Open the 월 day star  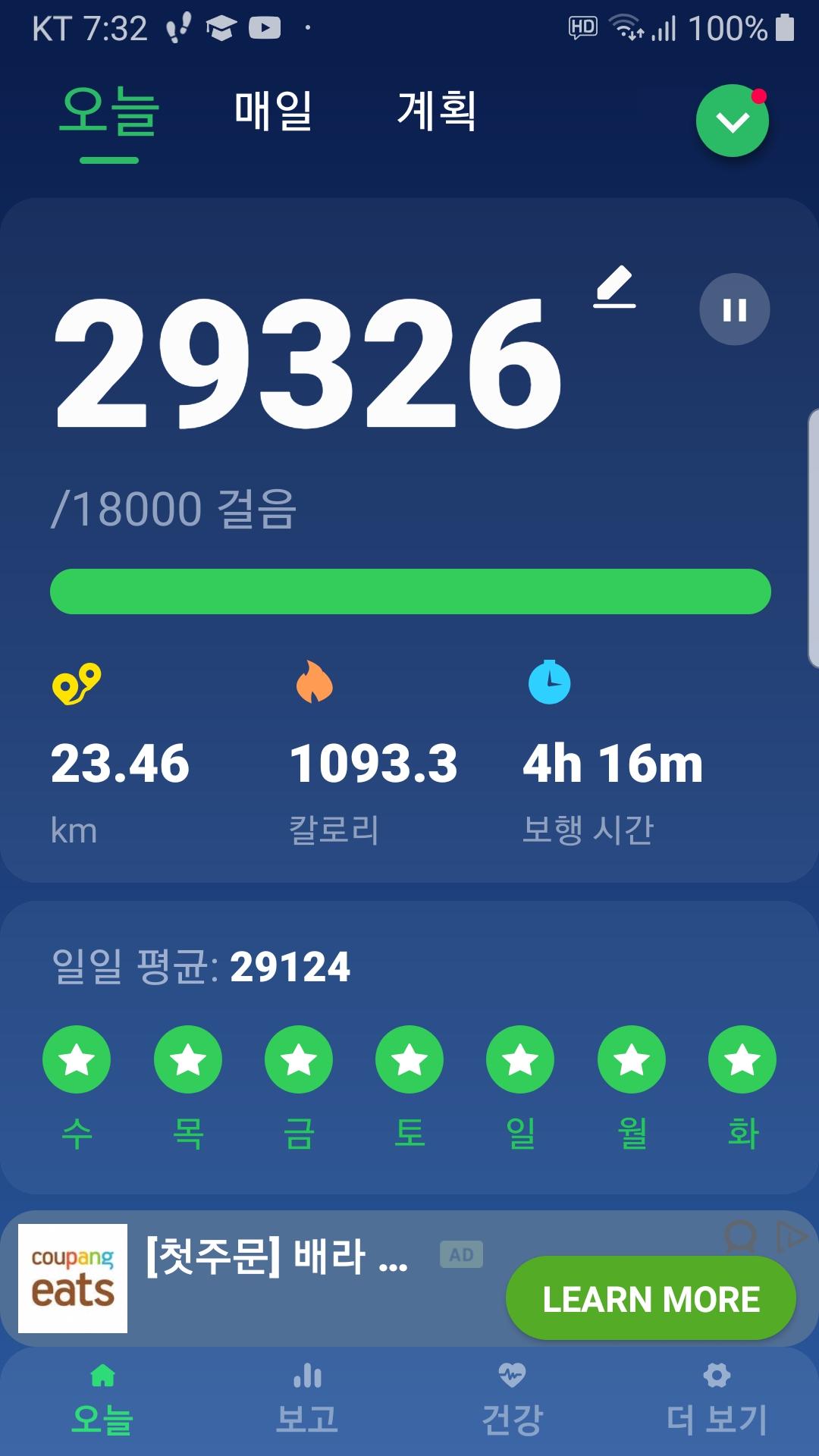632,1059
